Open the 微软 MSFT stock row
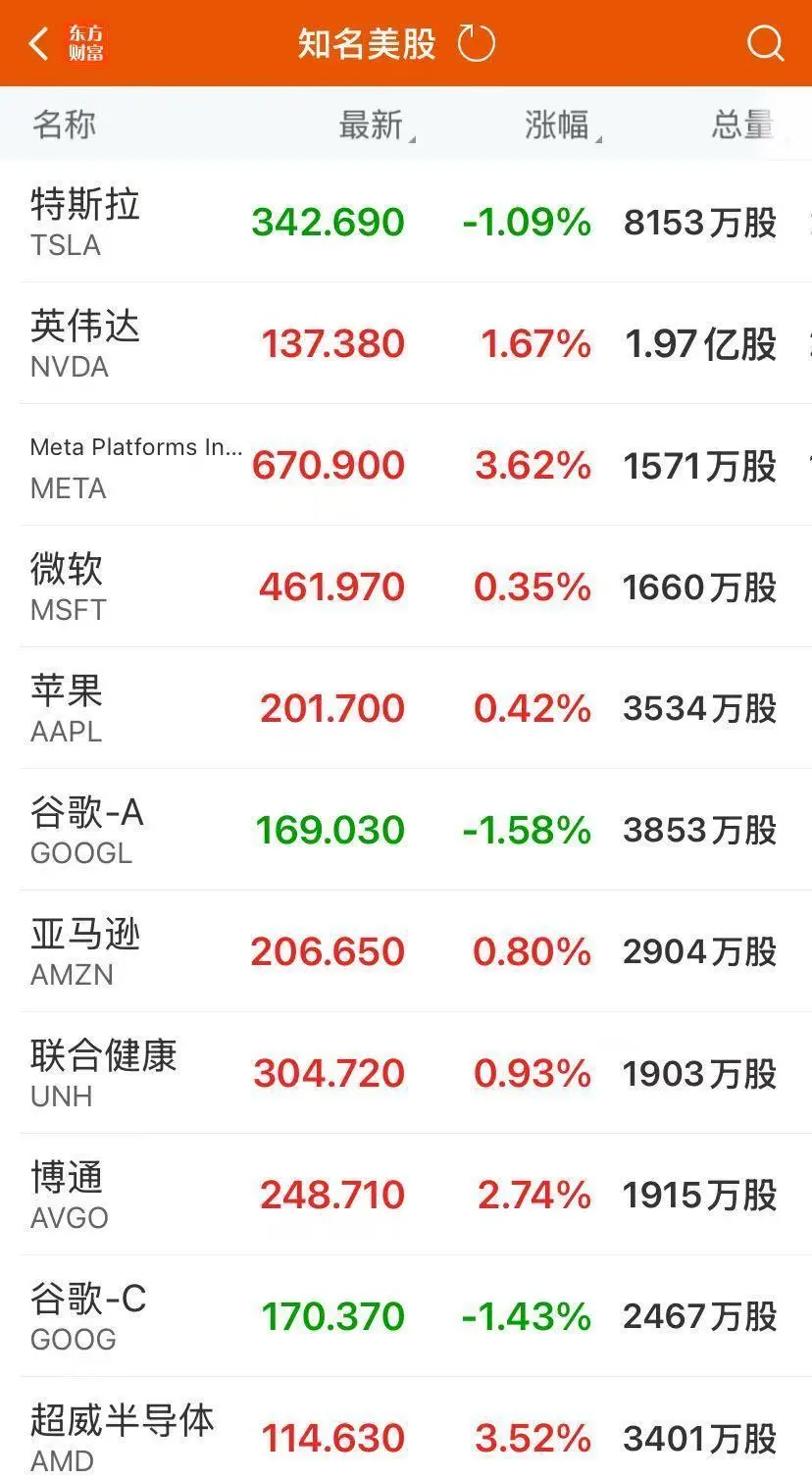 (406, 587)
